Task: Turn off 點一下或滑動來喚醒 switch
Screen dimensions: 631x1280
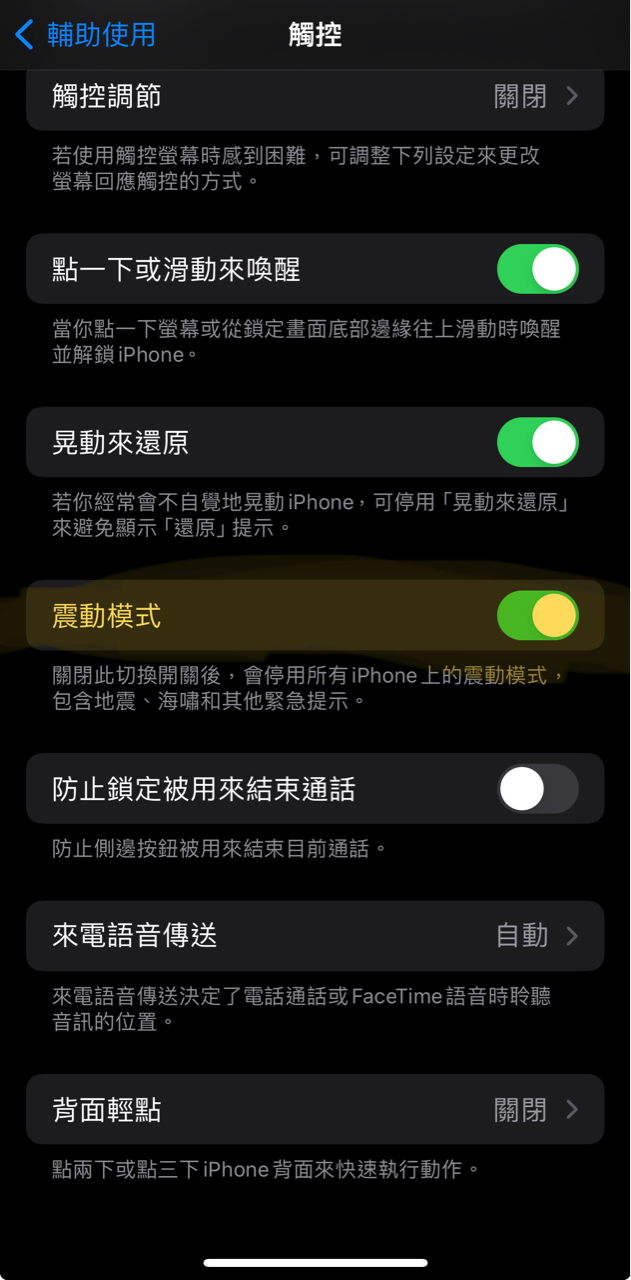Action: click(x=537, y=270)
